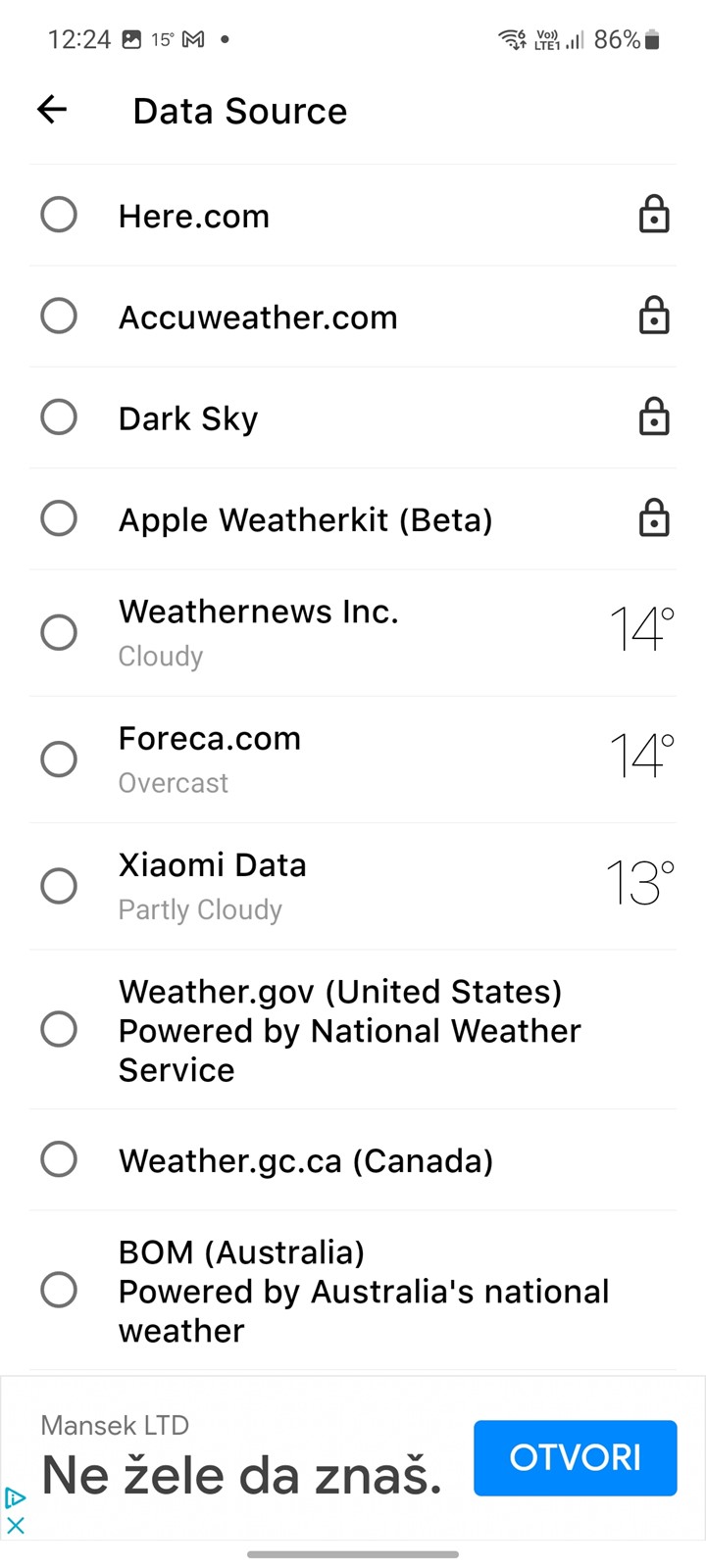Viewport: 706px width, 1568px height.
Task: Choose the Accuweather.com radio button
Action: [59, 316]
